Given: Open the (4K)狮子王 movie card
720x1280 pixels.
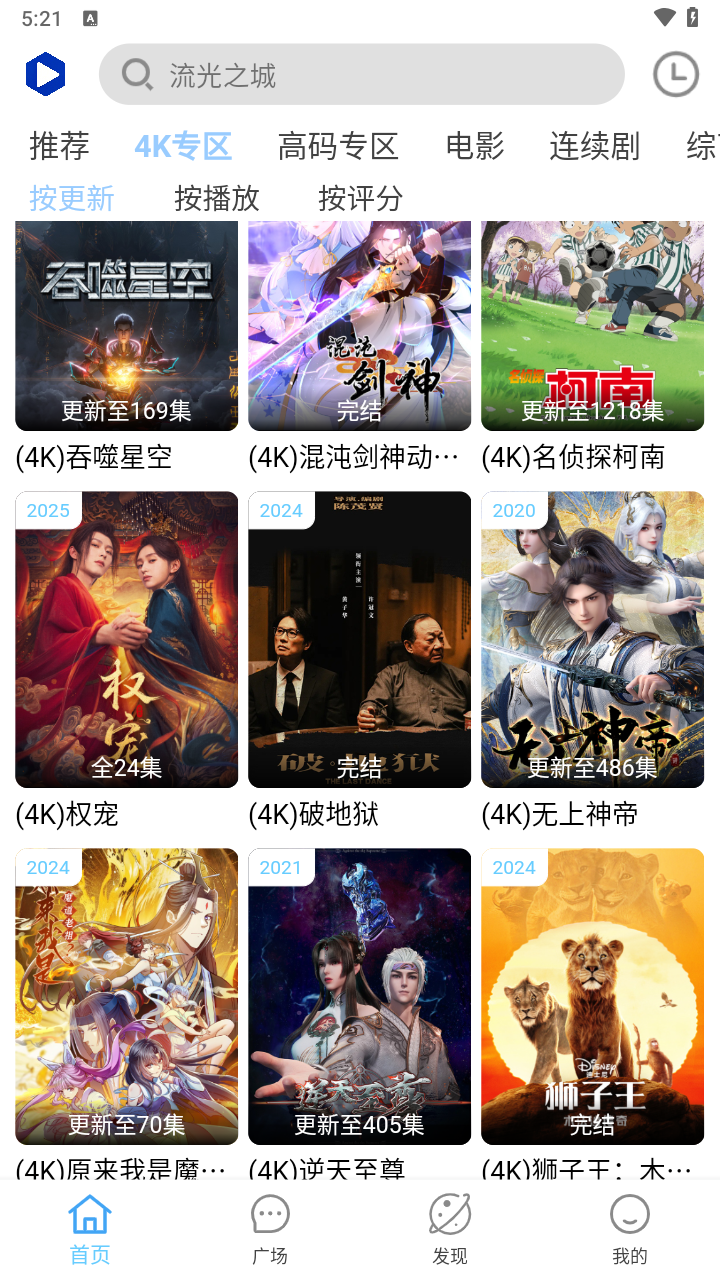Looking at the screenshot, I should tap(592, 997).
